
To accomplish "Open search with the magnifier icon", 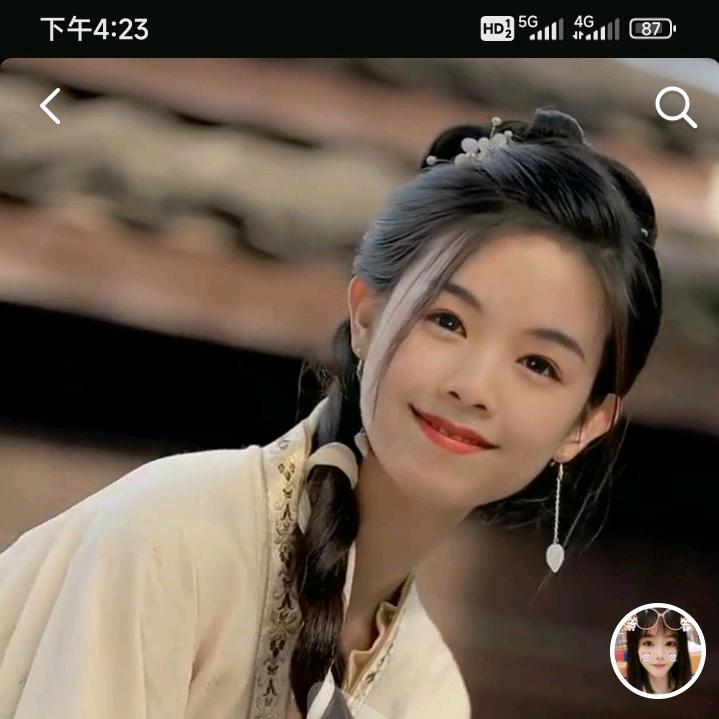I will pos(675,107).
